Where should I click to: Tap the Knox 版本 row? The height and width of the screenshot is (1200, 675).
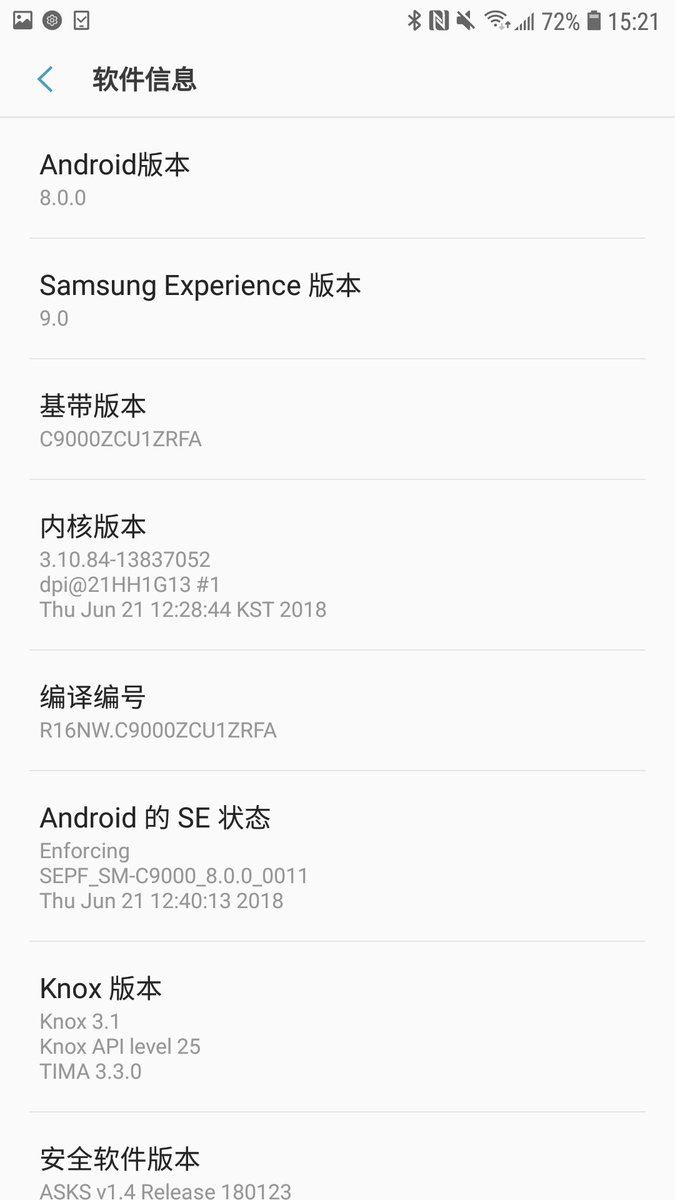[x=337, y=1027]
